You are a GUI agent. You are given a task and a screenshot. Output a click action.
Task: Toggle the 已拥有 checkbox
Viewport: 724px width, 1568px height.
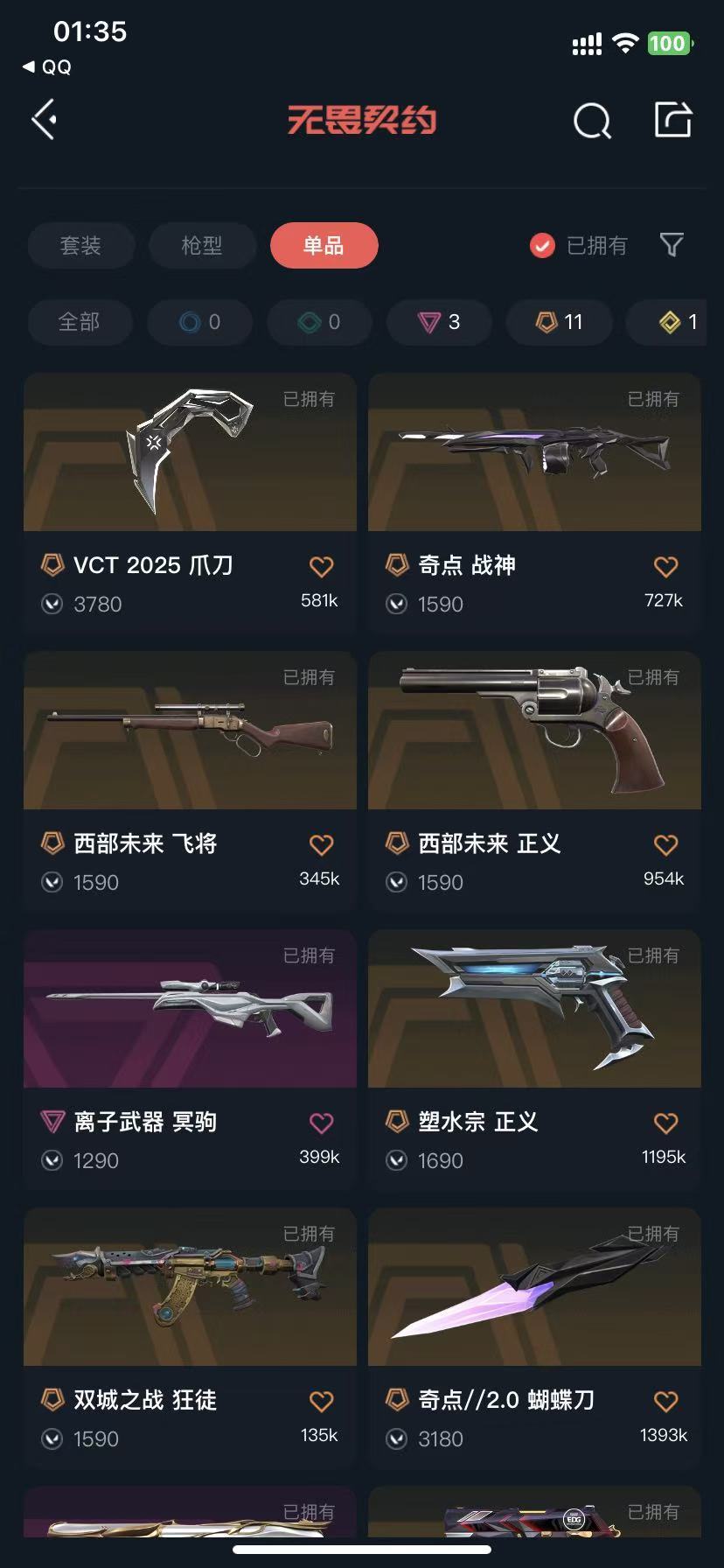pyautogui.click(x=543, y=246)
